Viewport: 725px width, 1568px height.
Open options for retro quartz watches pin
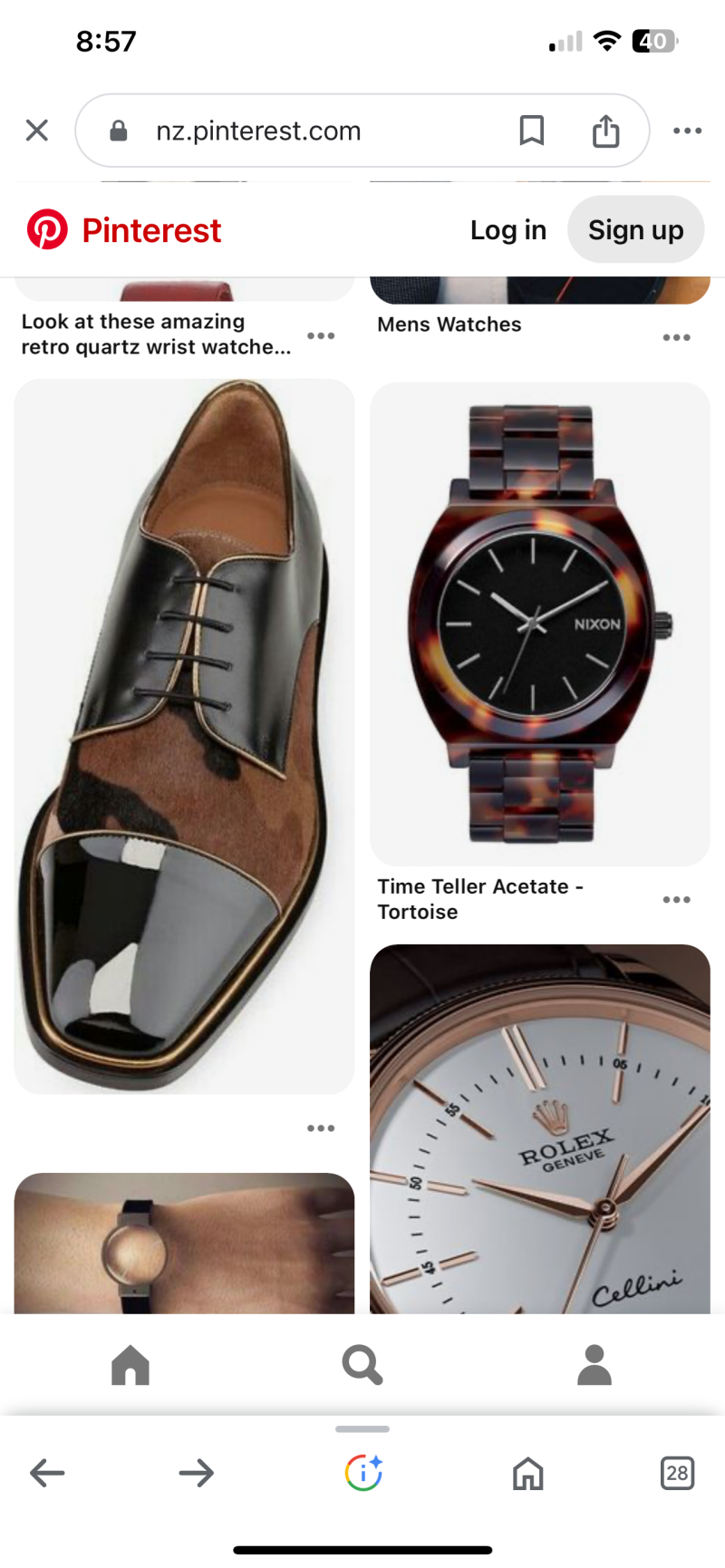(321, 335)
